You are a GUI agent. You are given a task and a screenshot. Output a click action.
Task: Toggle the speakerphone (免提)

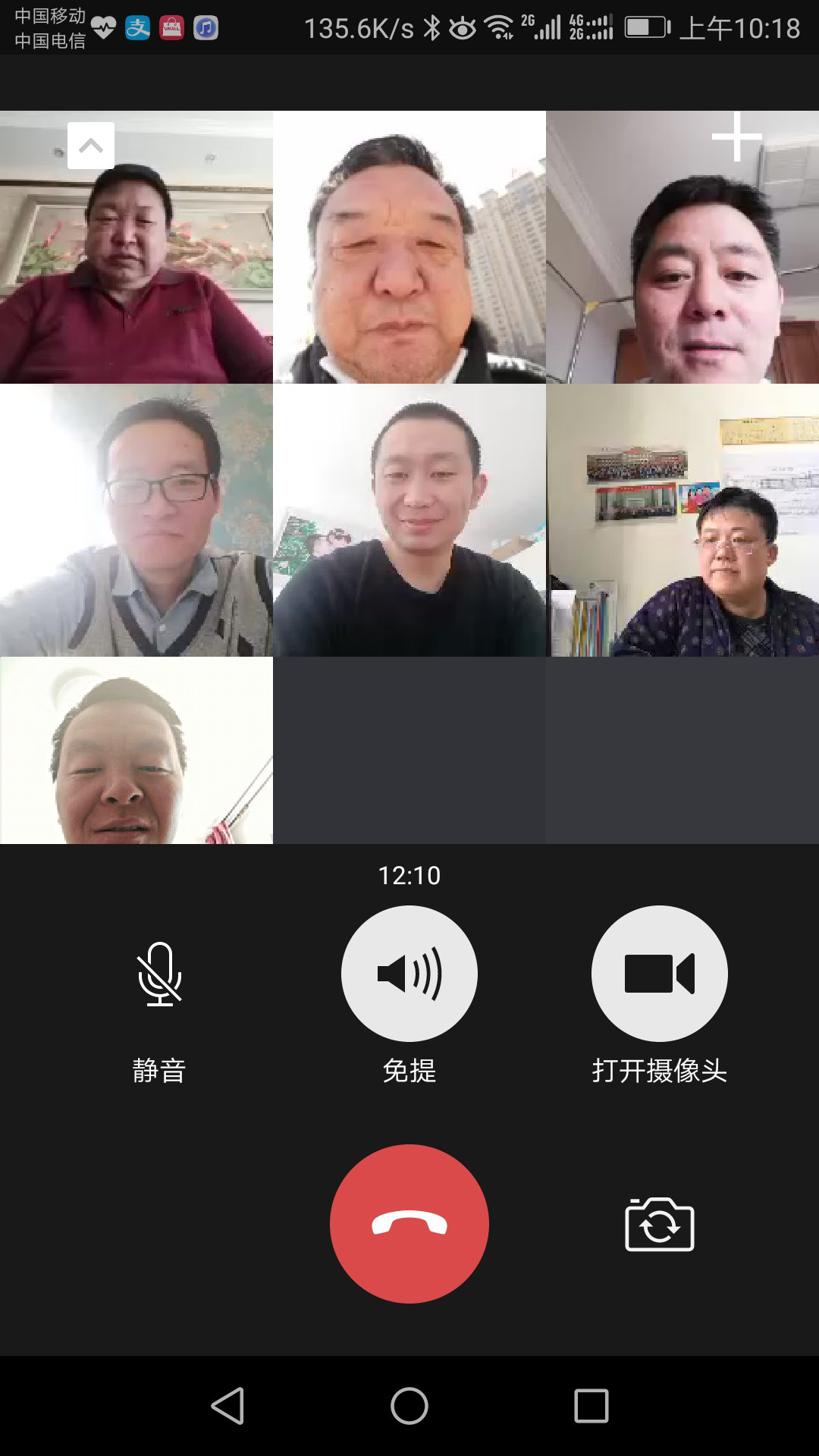coord(409,974)
